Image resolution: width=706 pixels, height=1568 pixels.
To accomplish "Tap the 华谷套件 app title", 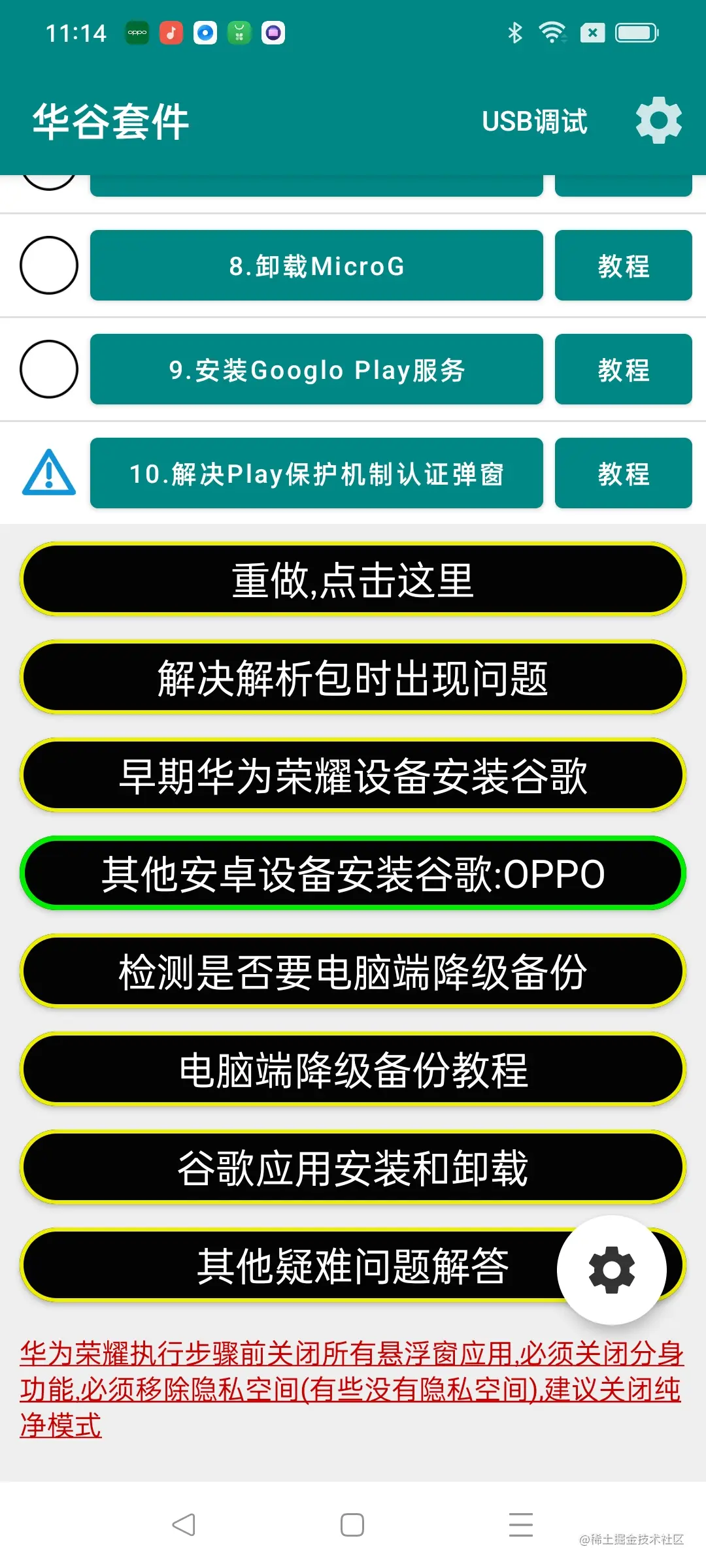I will coord(111,120).
